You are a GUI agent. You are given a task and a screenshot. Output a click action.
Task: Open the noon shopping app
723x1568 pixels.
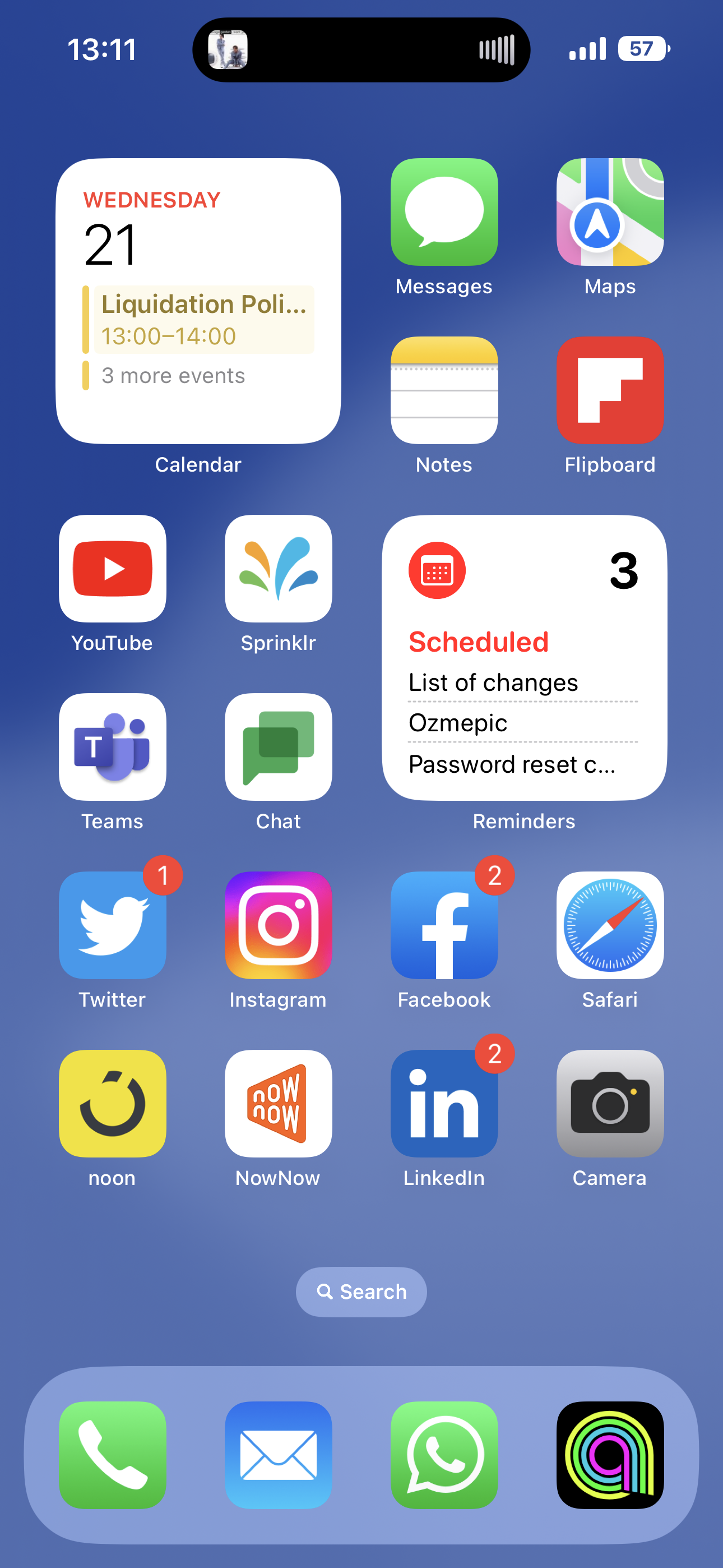[113, 1104]
